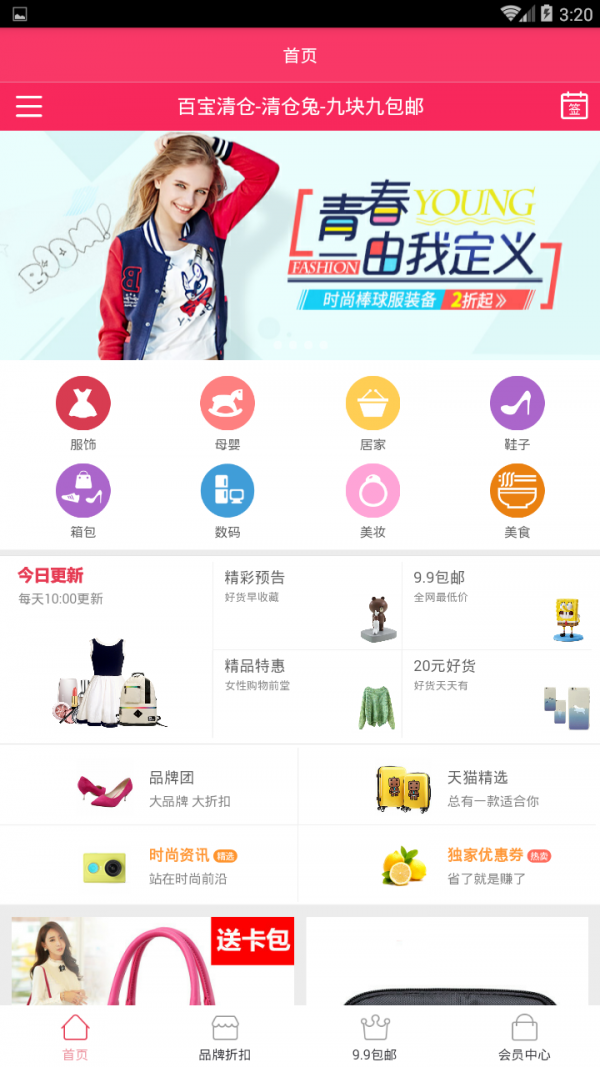Open the 精品特惠 special offers tile
Screen dimensions: 600x1067
(308, 692)
